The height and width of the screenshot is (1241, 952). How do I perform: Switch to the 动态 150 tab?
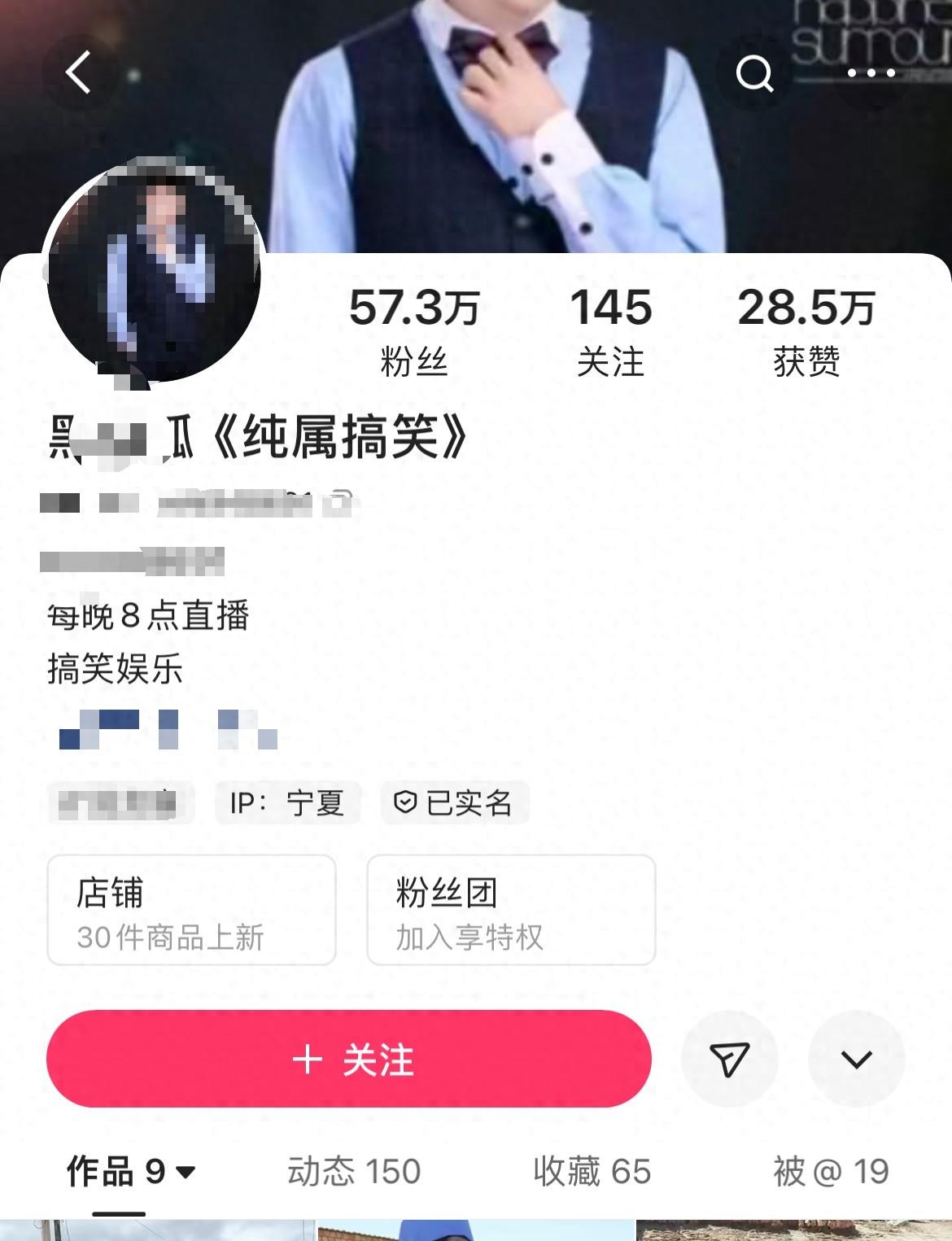click(354, 1171)
